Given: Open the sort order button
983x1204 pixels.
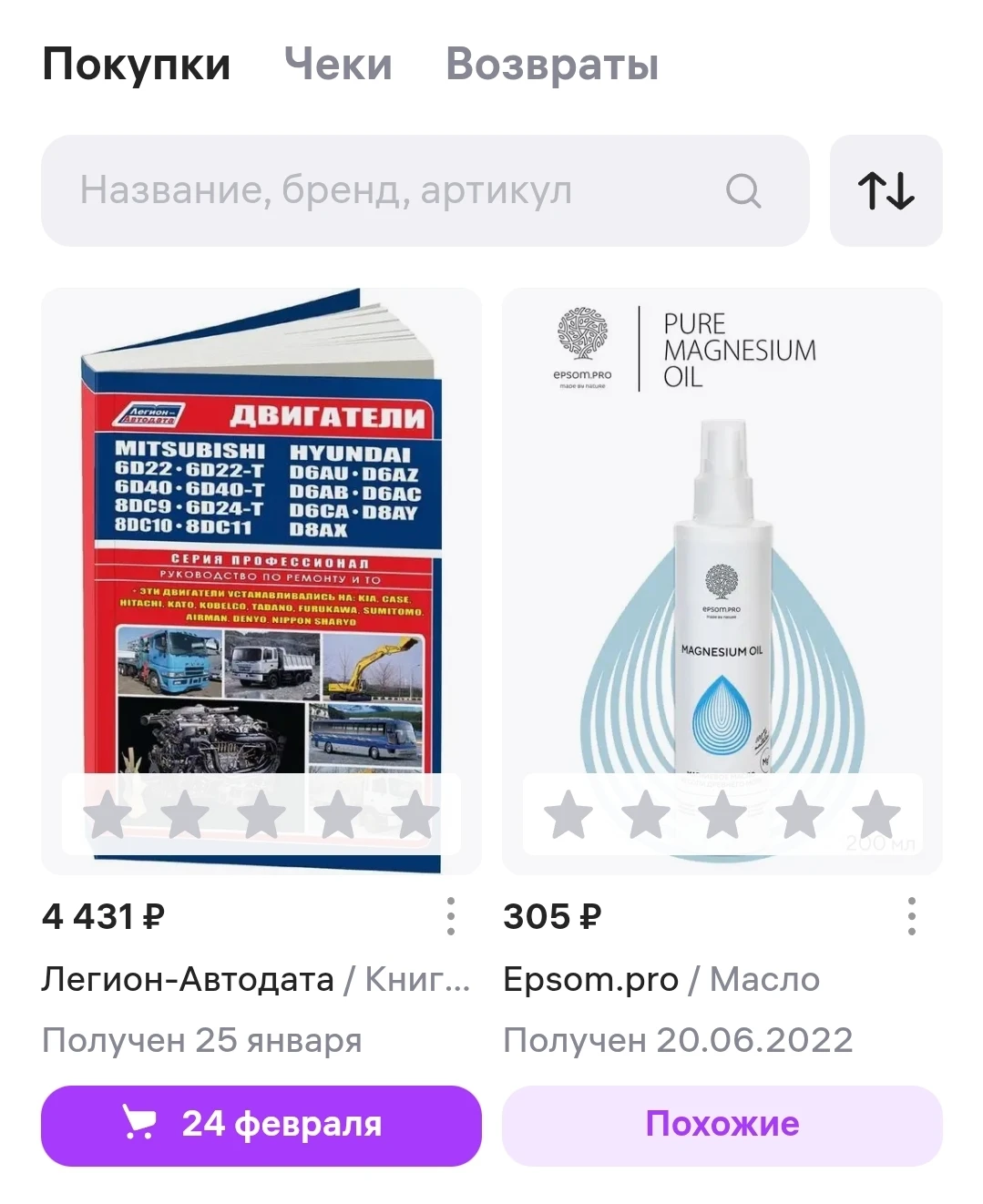Looking at the screenshot, I should click(x=886, y=191).
